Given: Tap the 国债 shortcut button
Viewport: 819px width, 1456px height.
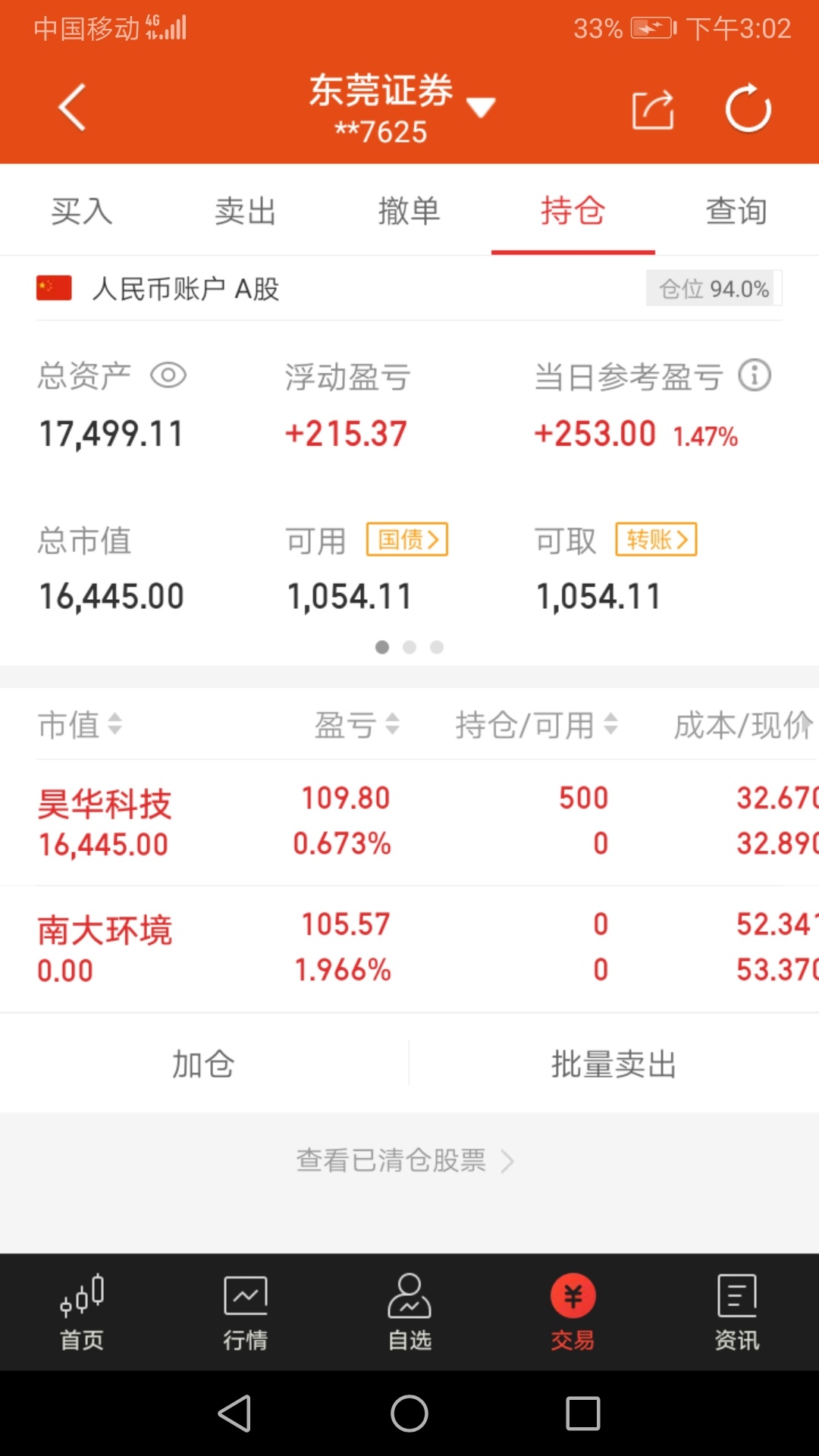Looking at the screenshot, I should (407, 539).
